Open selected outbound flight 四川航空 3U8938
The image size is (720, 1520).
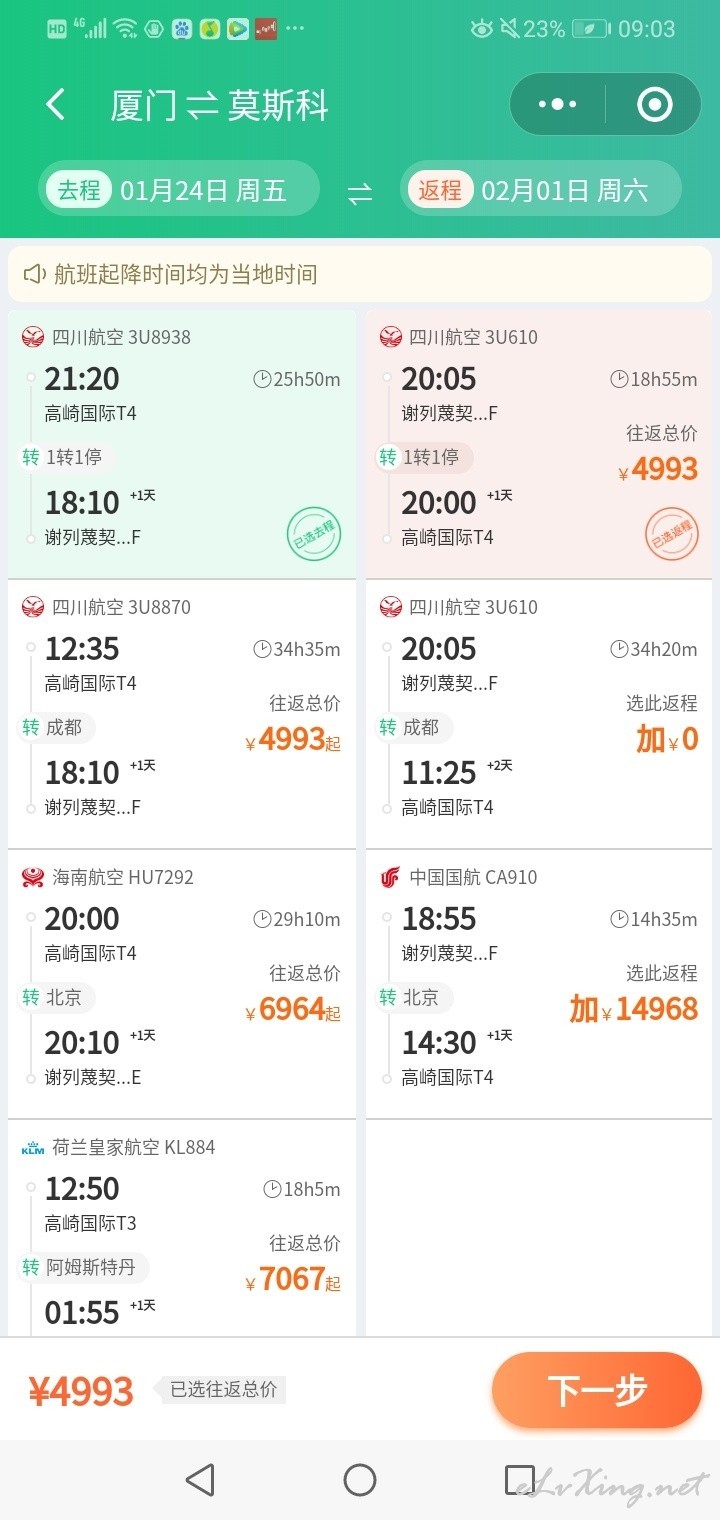[x=182, y=444]
